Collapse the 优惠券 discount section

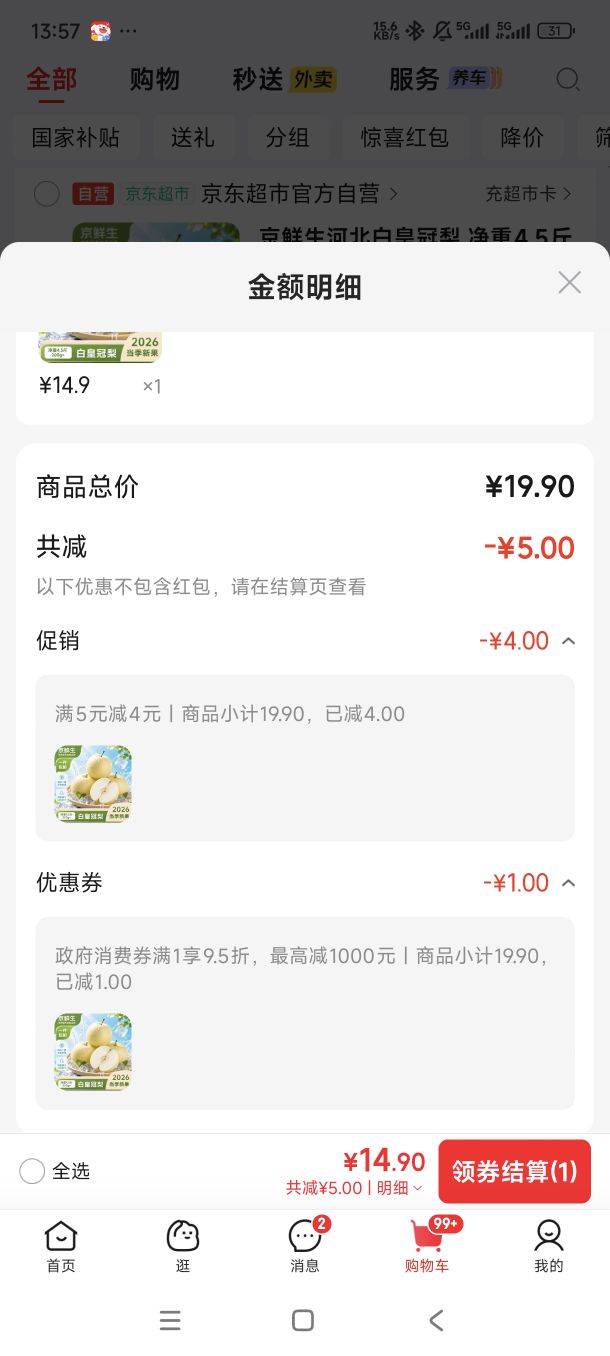coord(568,883)
